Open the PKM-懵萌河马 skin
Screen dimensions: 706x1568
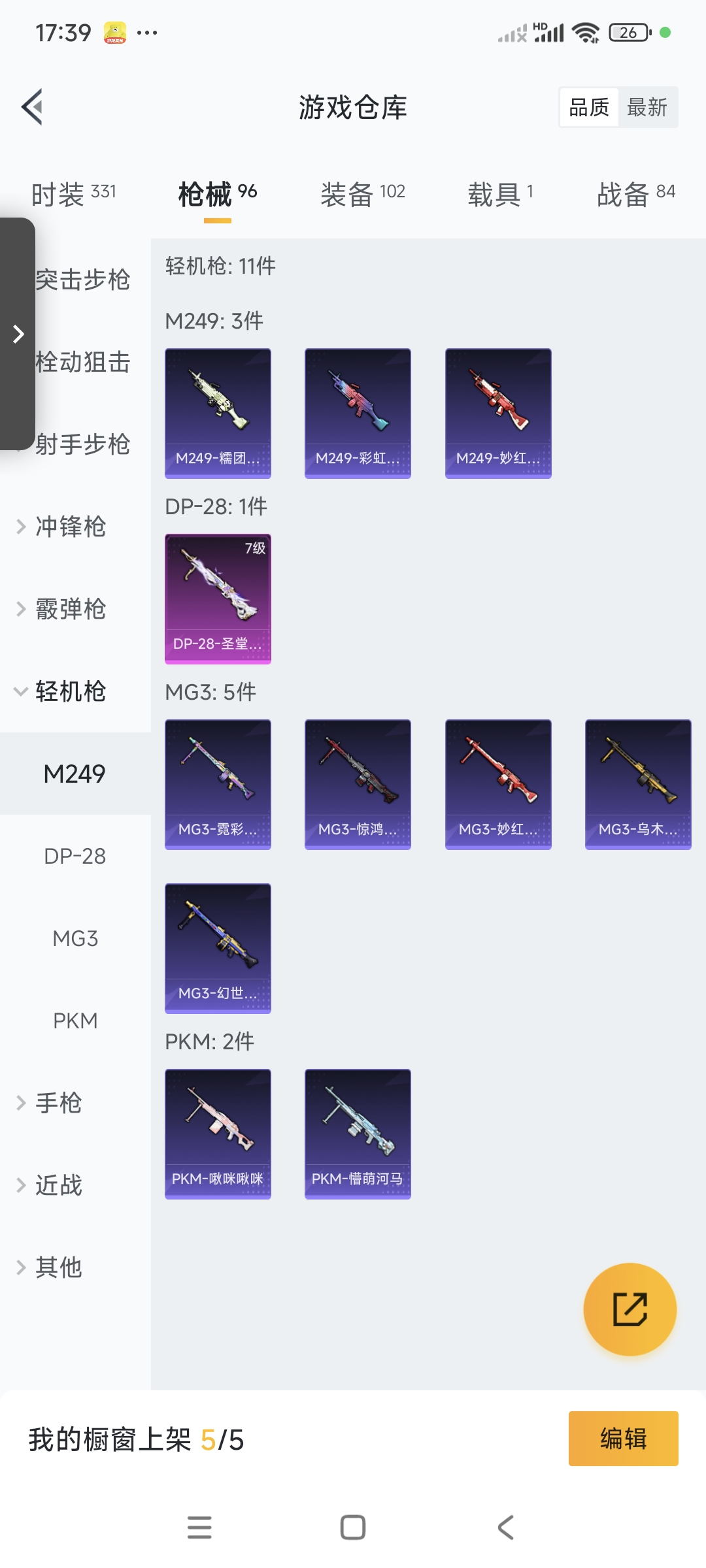click(358, 1134)
